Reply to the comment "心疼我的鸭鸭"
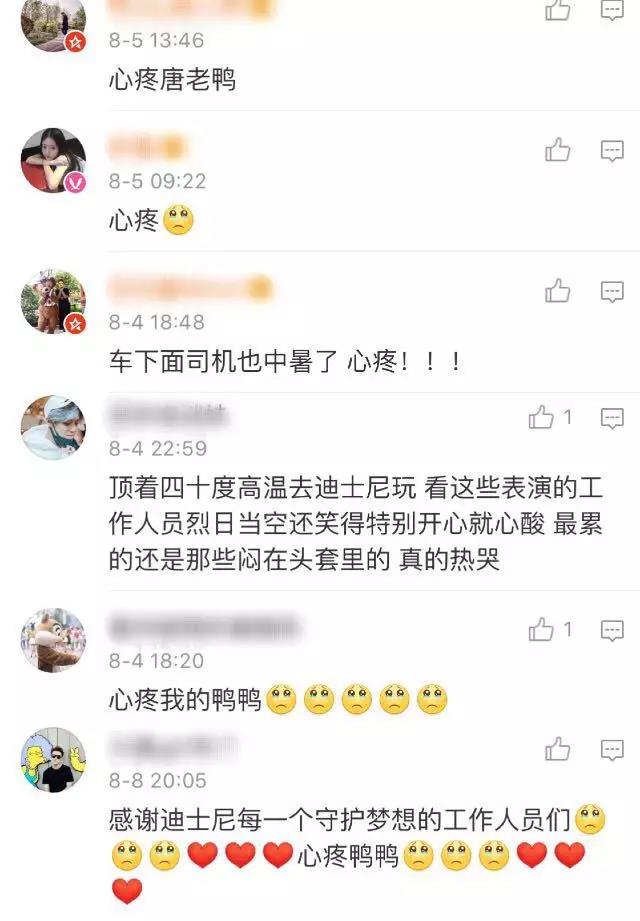Viewport: 640px width, 921px height. pos(612,630)
